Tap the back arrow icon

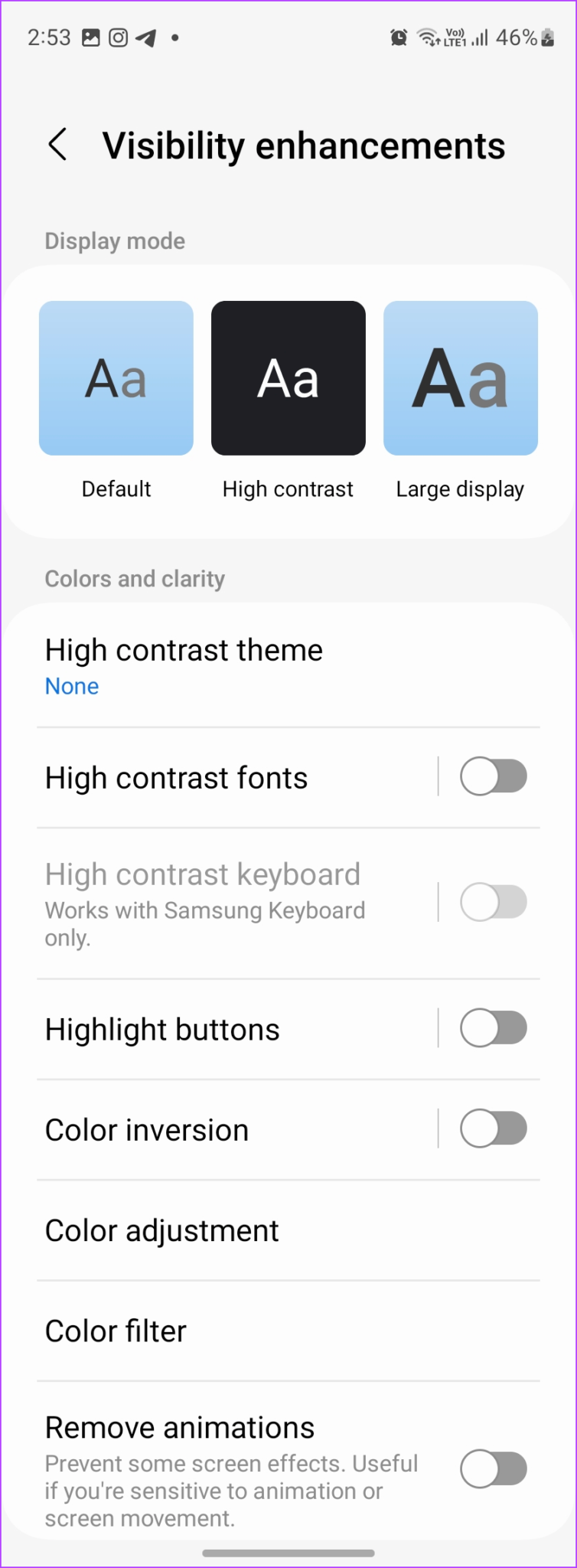(58, 143)
